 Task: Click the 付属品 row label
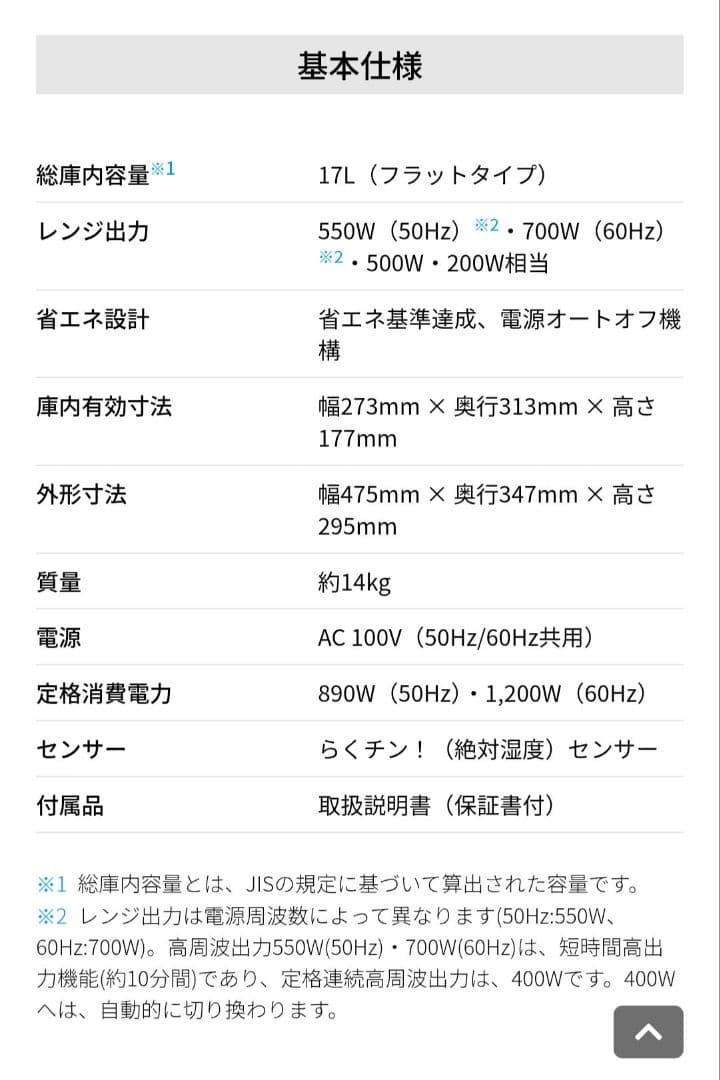coord(68,804)
